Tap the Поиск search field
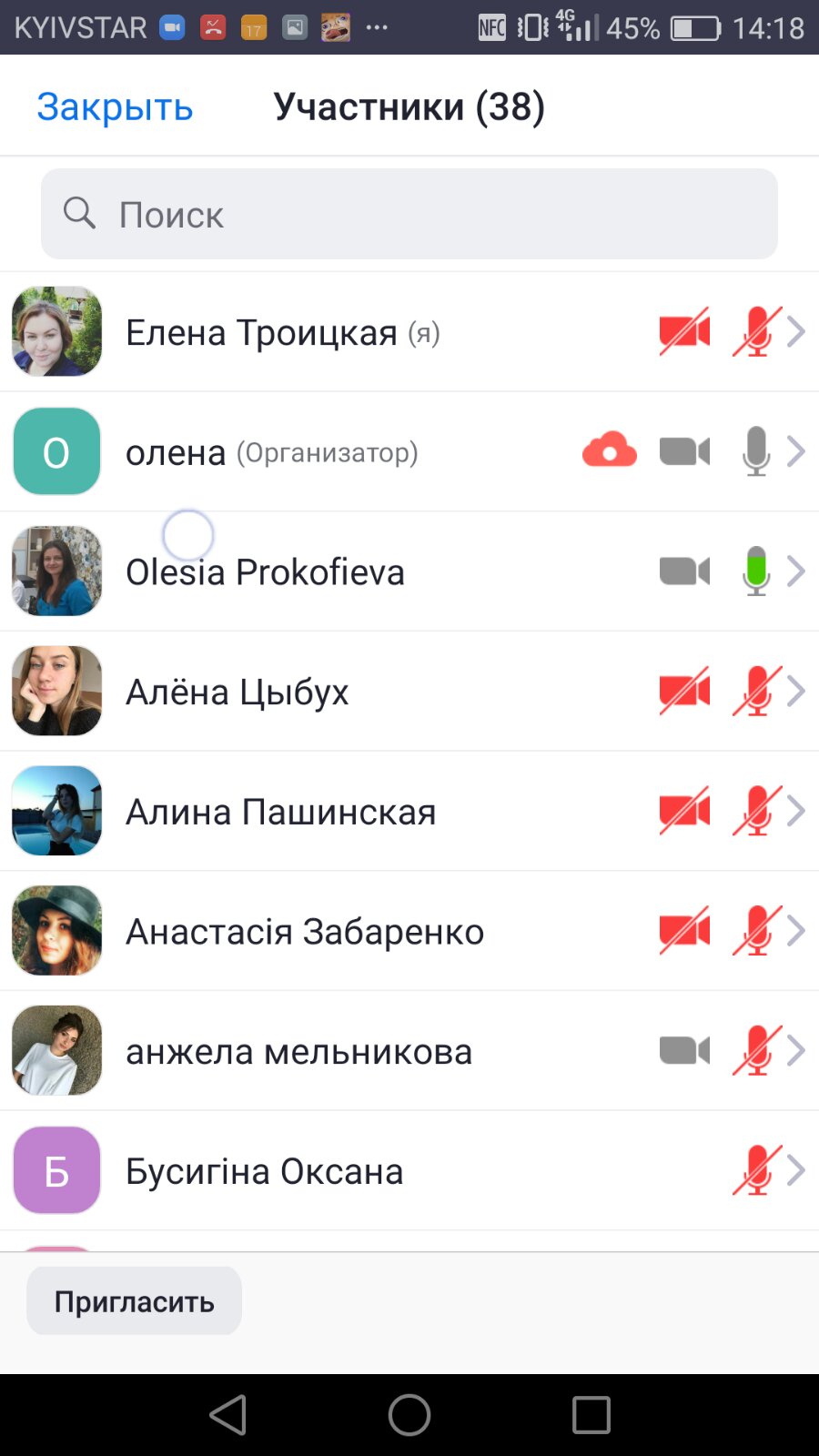Viewport: 819px width, 1456px height. 409,215
